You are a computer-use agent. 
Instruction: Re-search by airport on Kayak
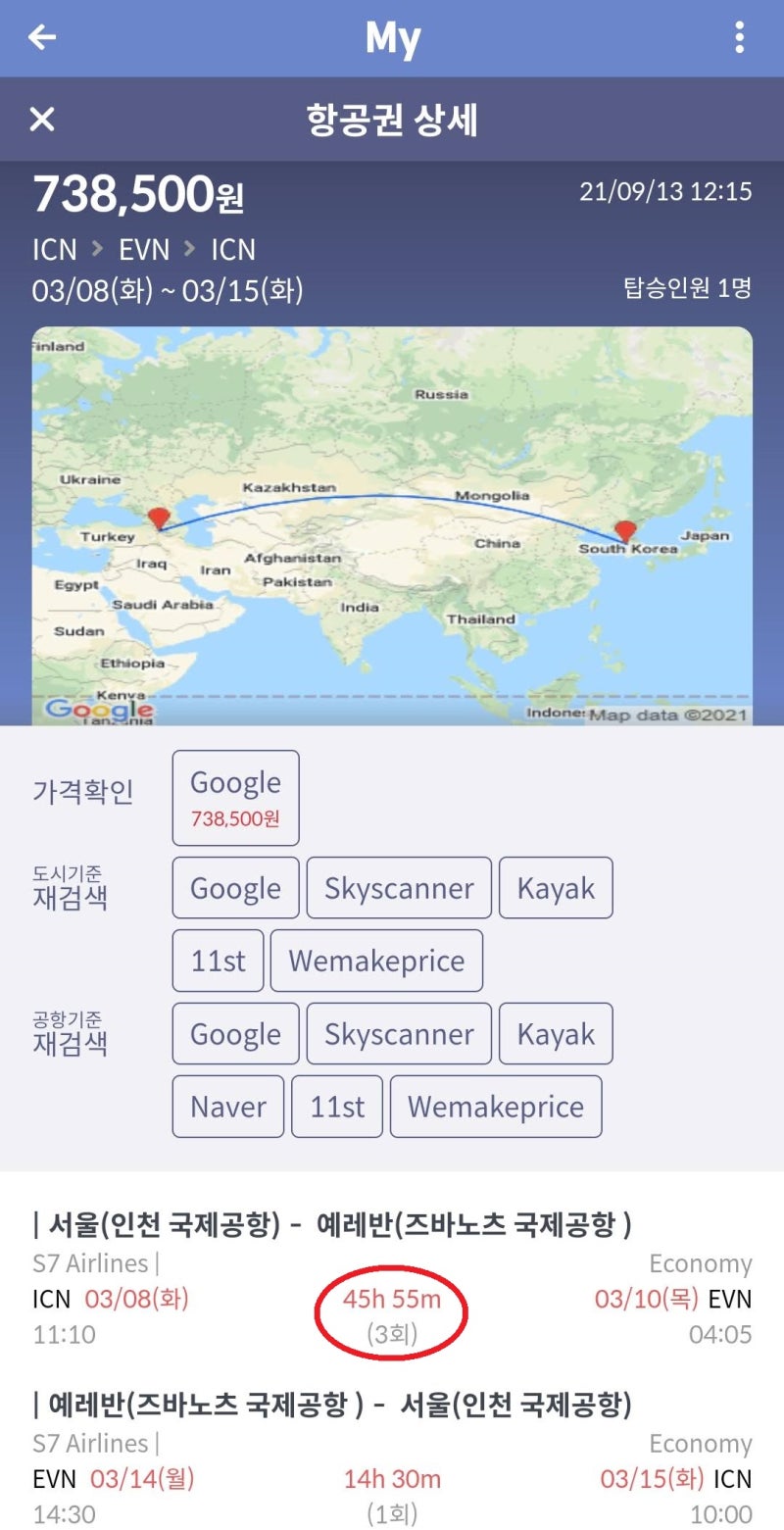556,1034
